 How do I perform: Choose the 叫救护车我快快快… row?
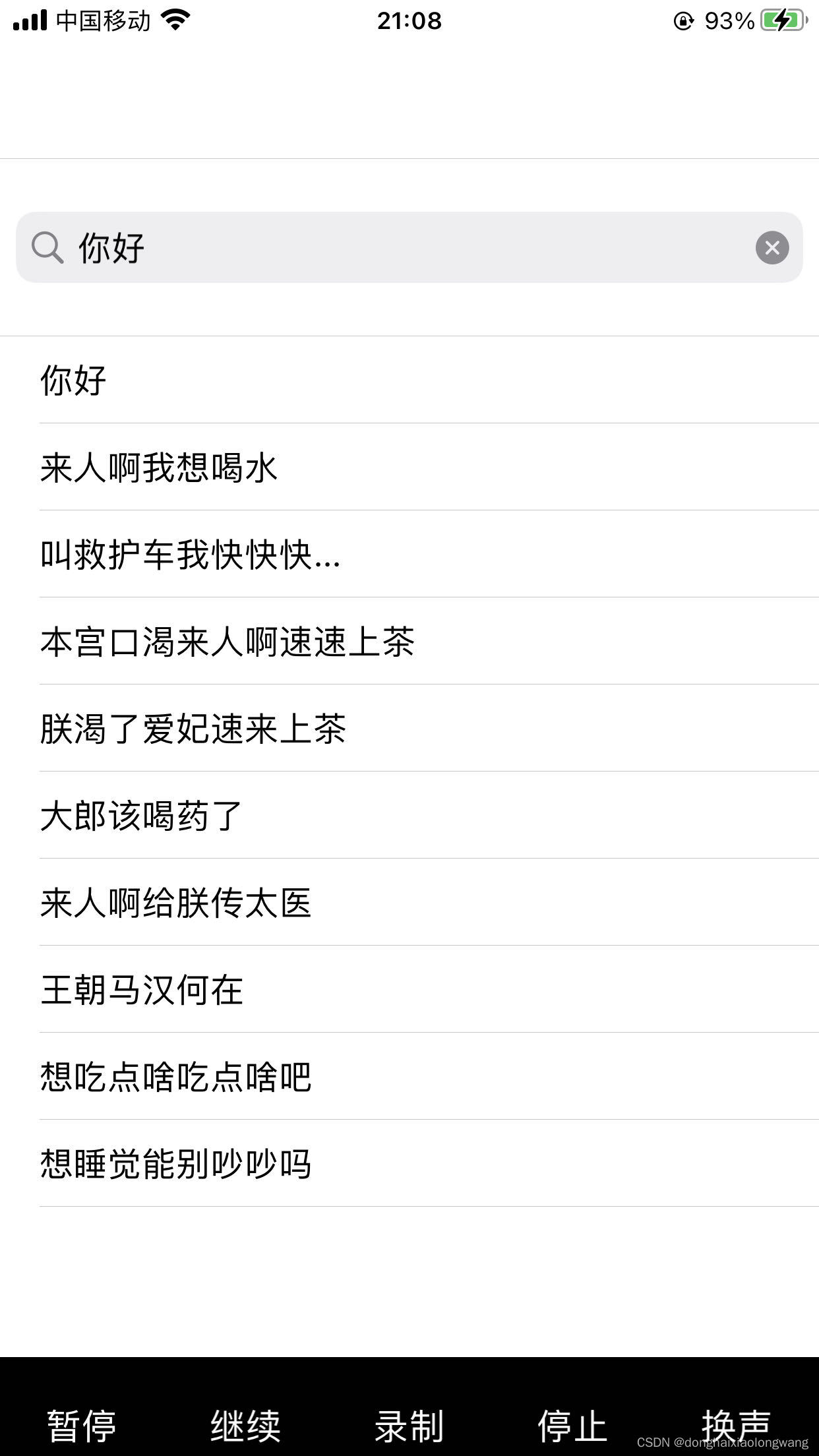coord(409,554)
